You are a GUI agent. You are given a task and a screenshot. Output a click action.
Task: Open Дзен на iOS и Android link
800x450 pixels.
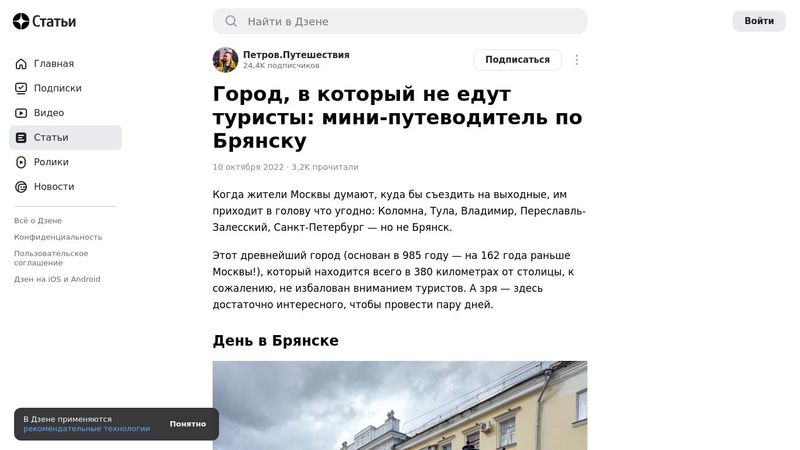[x=57, y=279]
